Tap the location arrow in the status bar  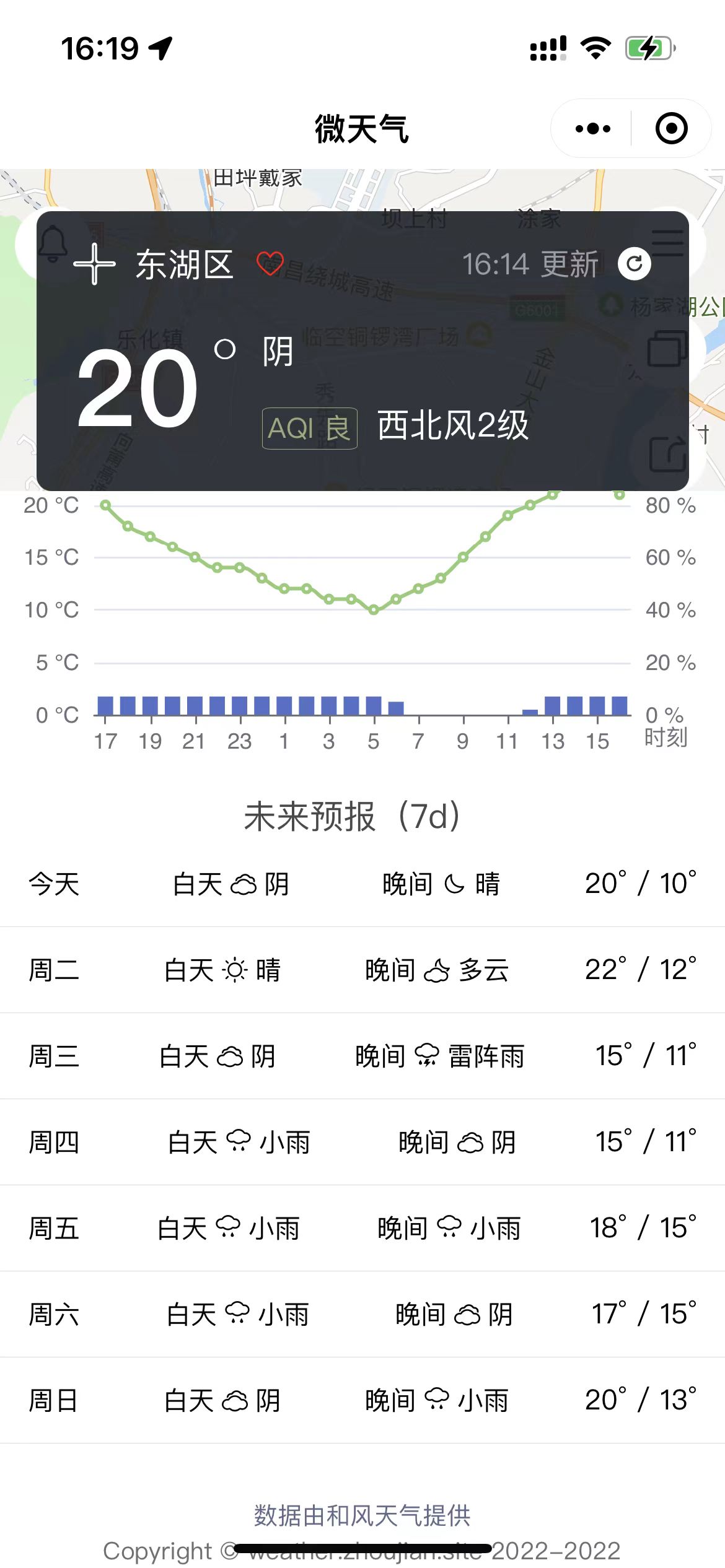pyautogui.click(x=160, y=48)
